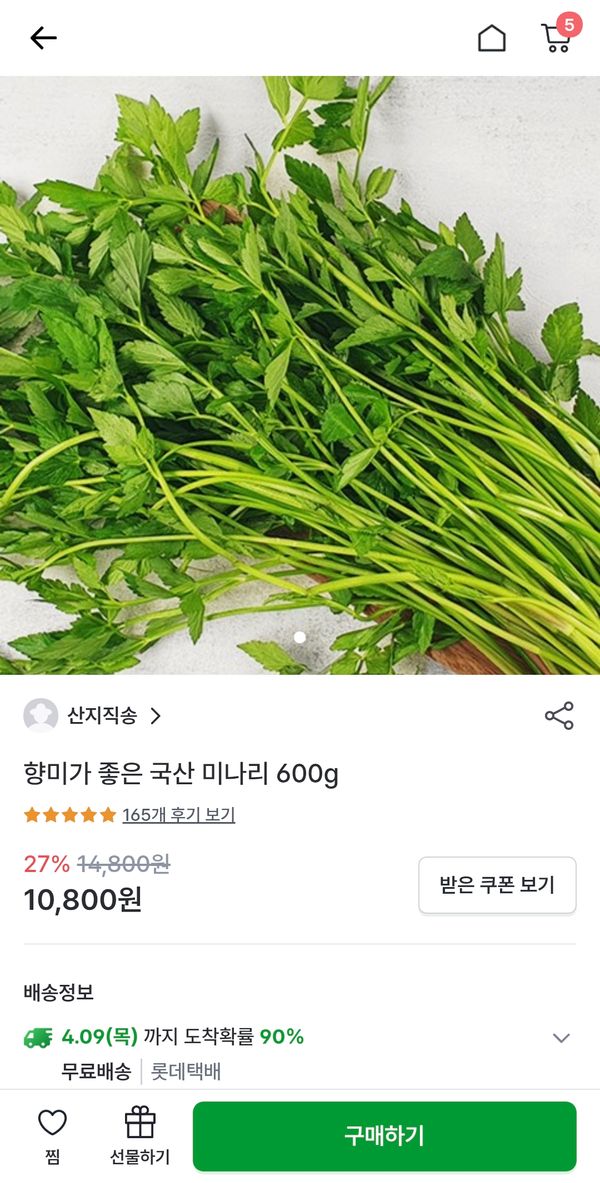
Task: Add product to 찜 wishlist
Action: click(x=52, y=1136)
